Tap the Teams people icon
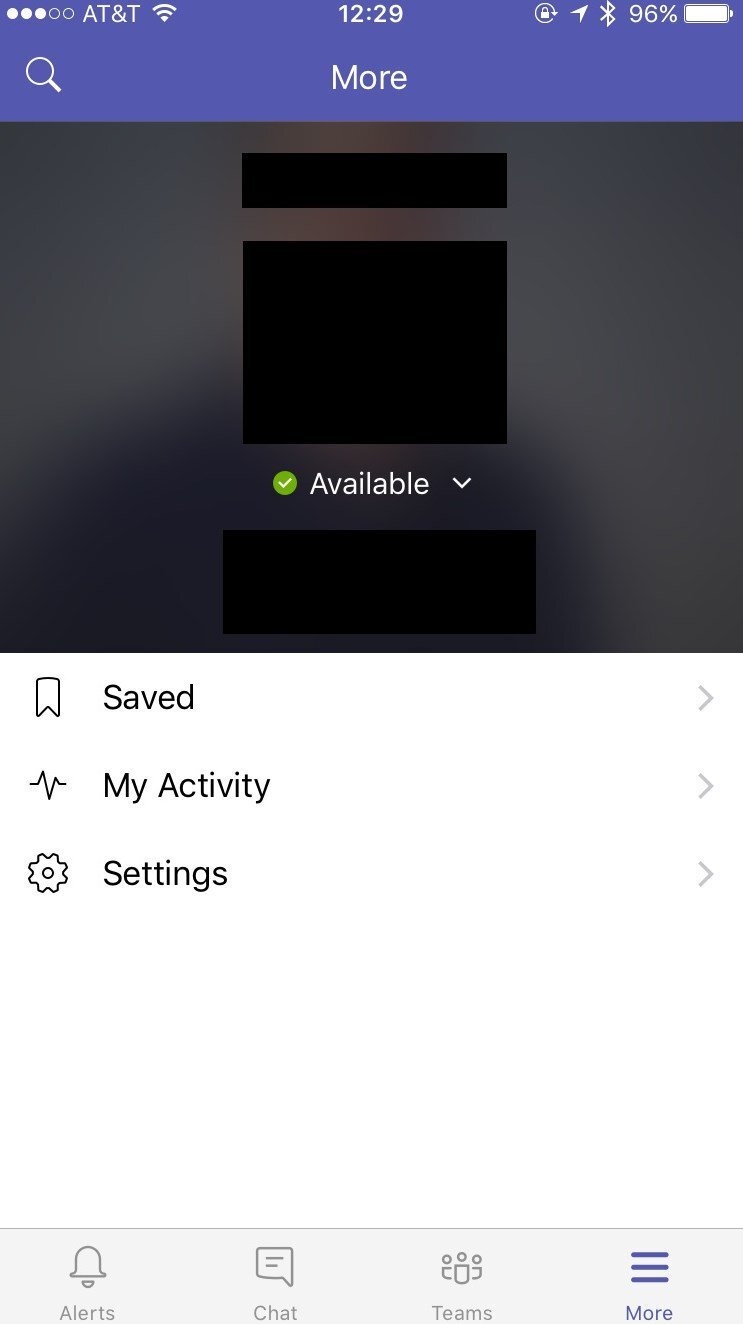This screenshot has width=743, height=1324. pos(461,1266)
